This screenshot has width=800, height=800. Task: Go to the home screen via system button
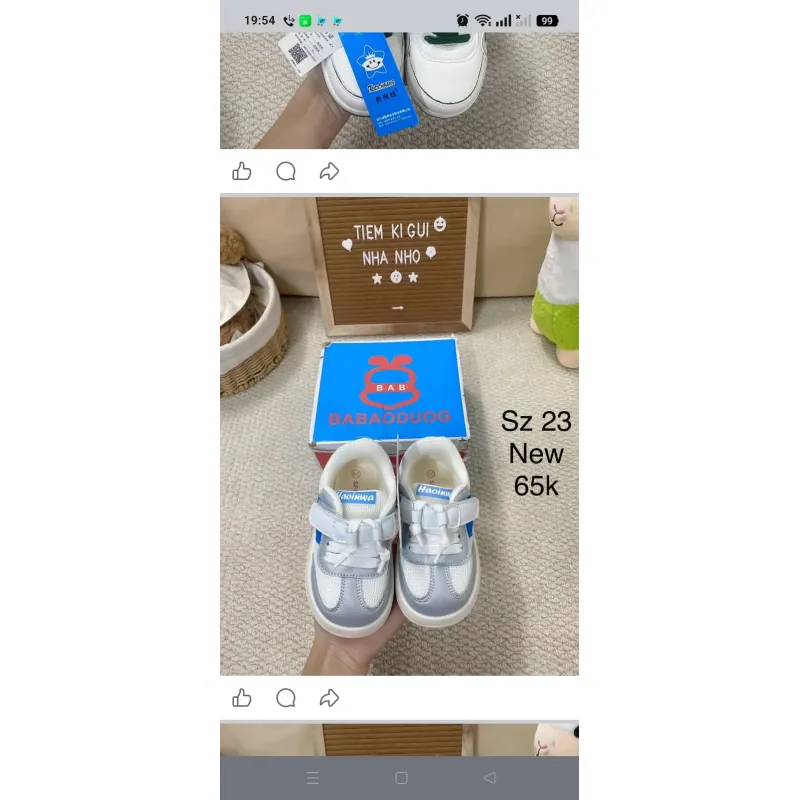click(401, 777)
